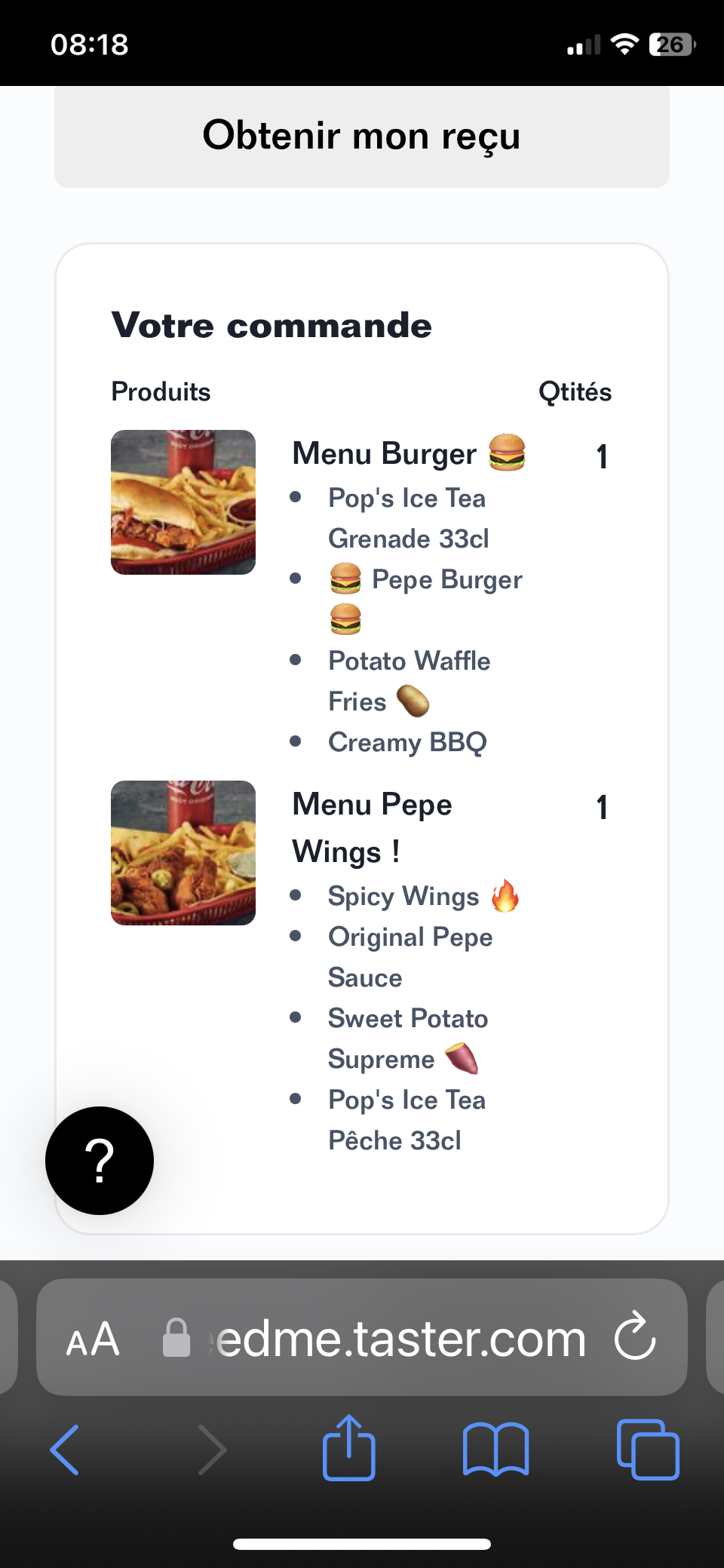Open the help question mark button

[100, 1160]
